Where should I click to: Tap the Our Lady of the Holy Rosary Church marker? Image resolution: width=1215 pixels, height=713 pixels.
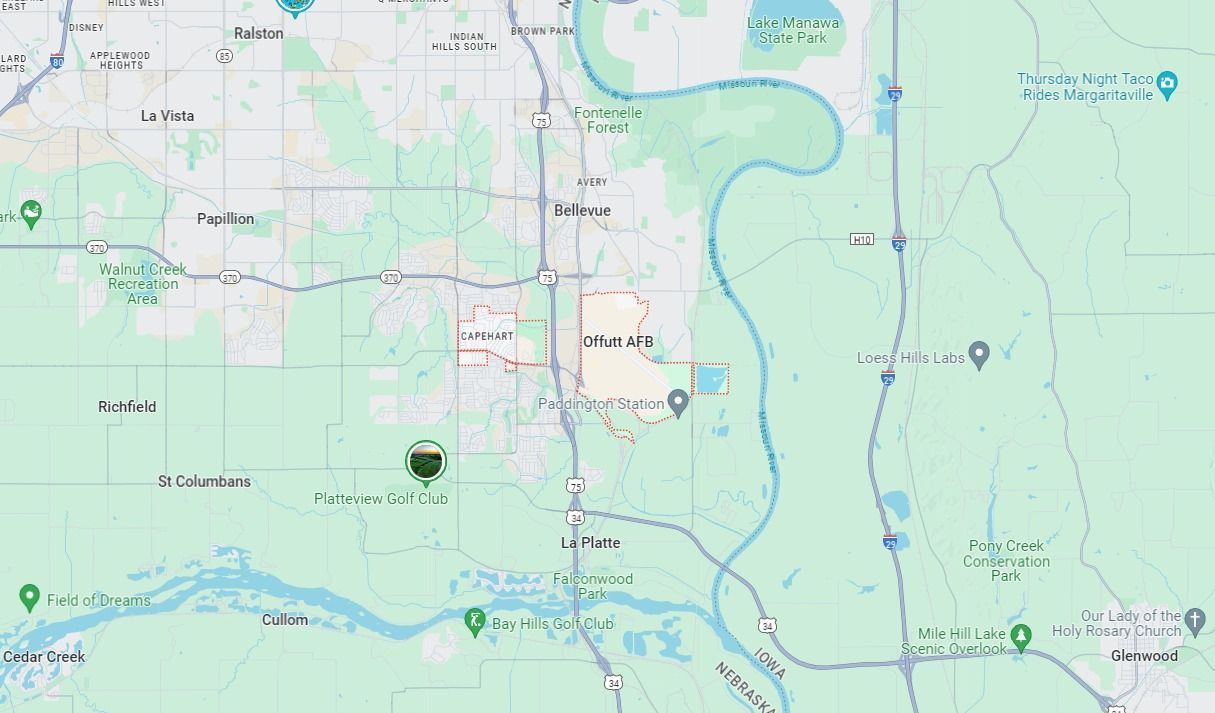(1194, 620)
